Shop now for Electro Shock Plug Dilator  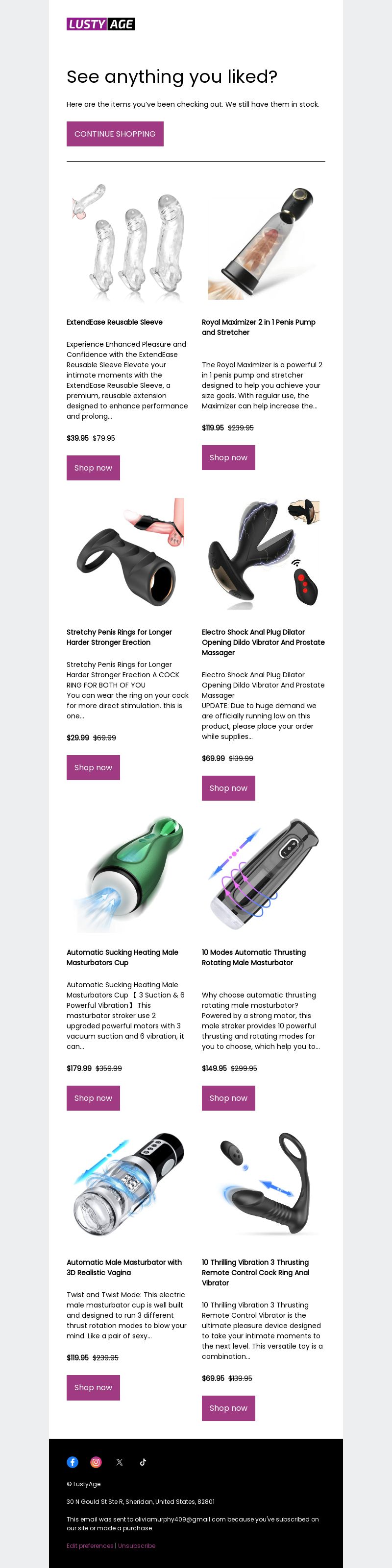click(228, 787)
